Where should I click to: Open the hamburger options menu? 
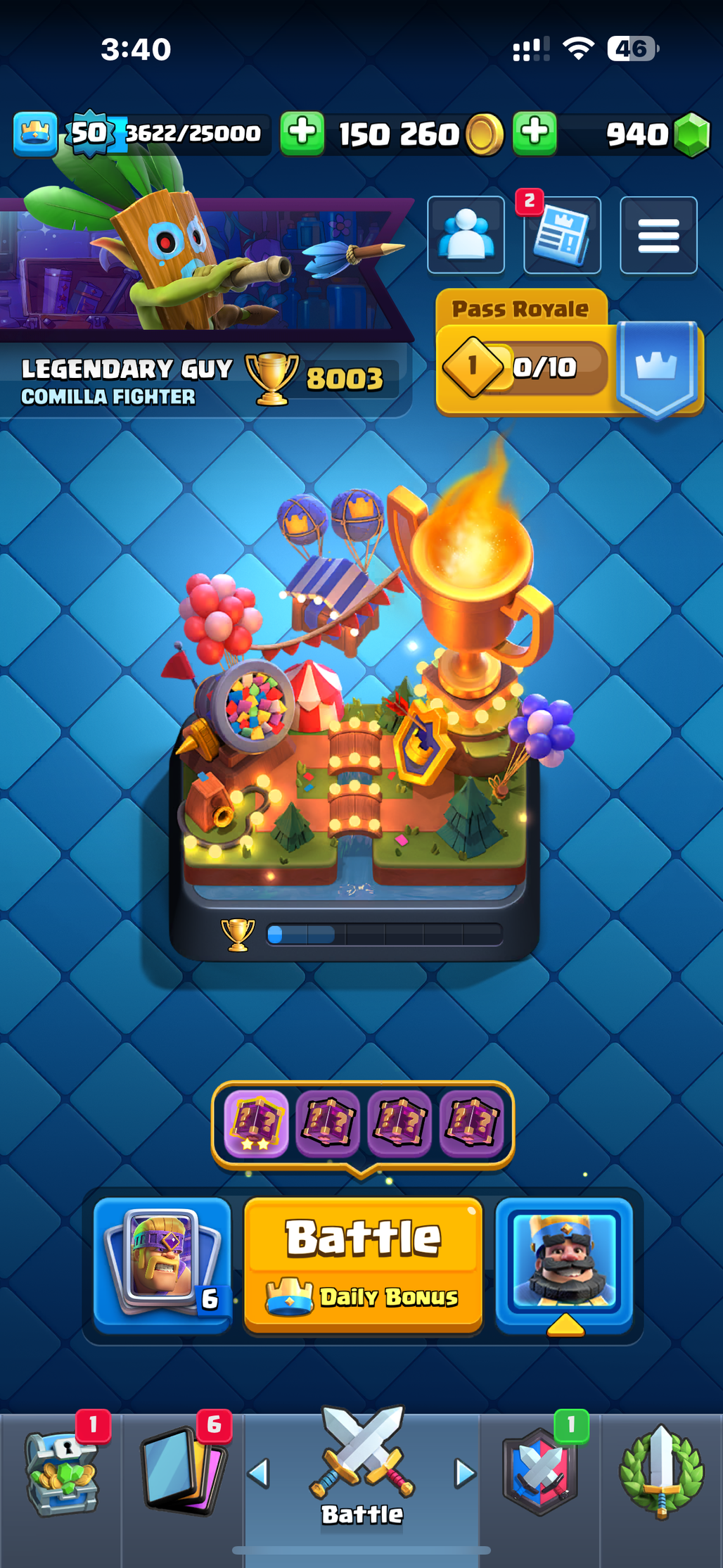(658, 235)
